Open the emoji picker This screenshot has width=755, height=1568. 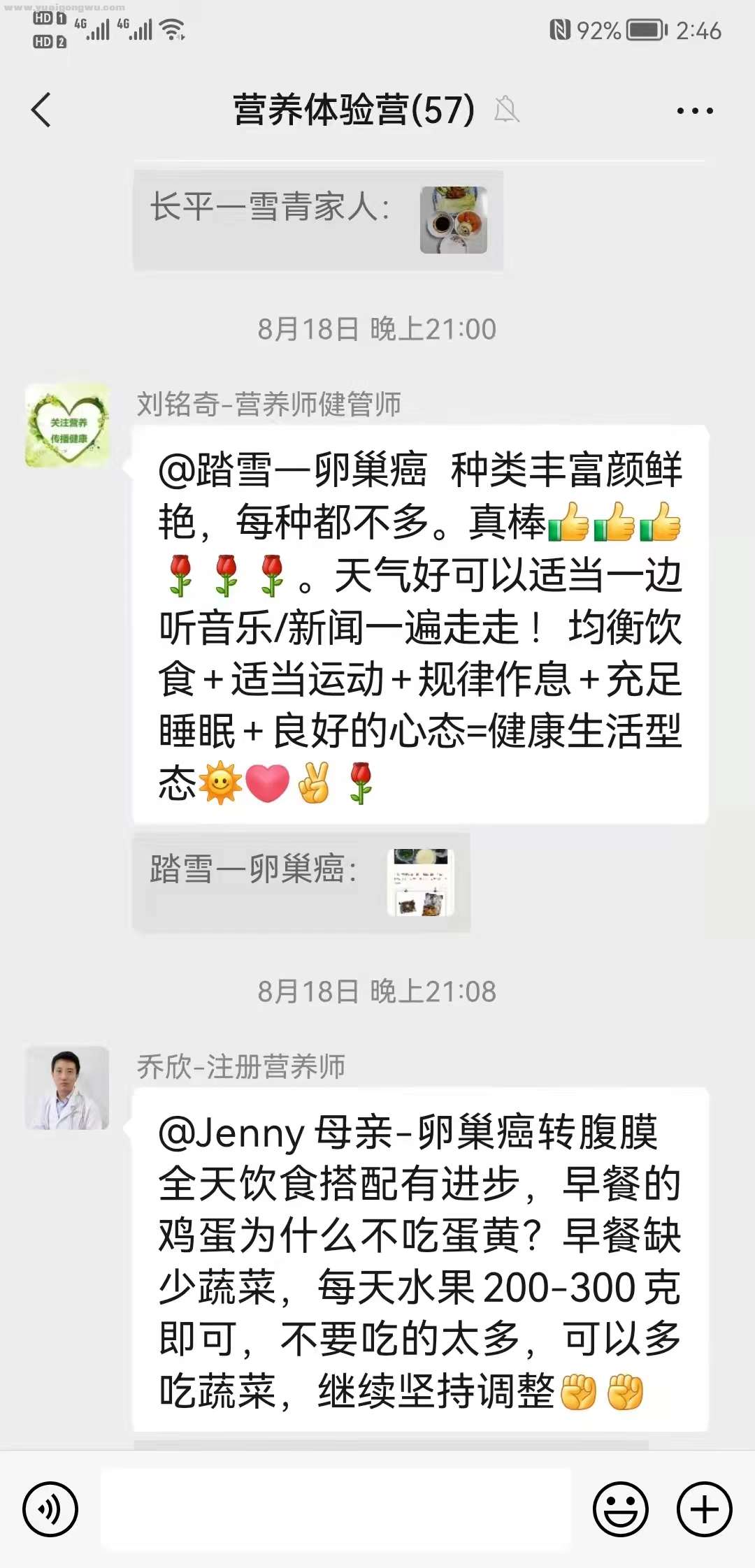[620, 1509]
